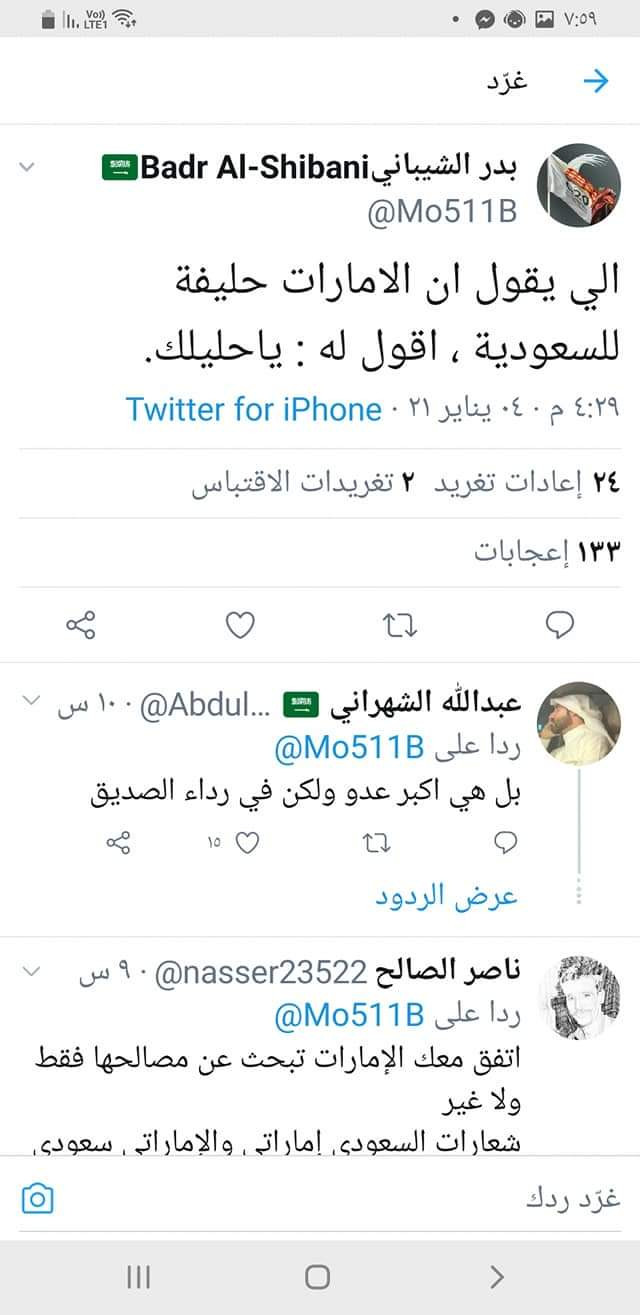This screenshot has height=1315, width=640.
Task: Expand options chevron on عبدالله الشهراني's reply
Action: point(29,704)
